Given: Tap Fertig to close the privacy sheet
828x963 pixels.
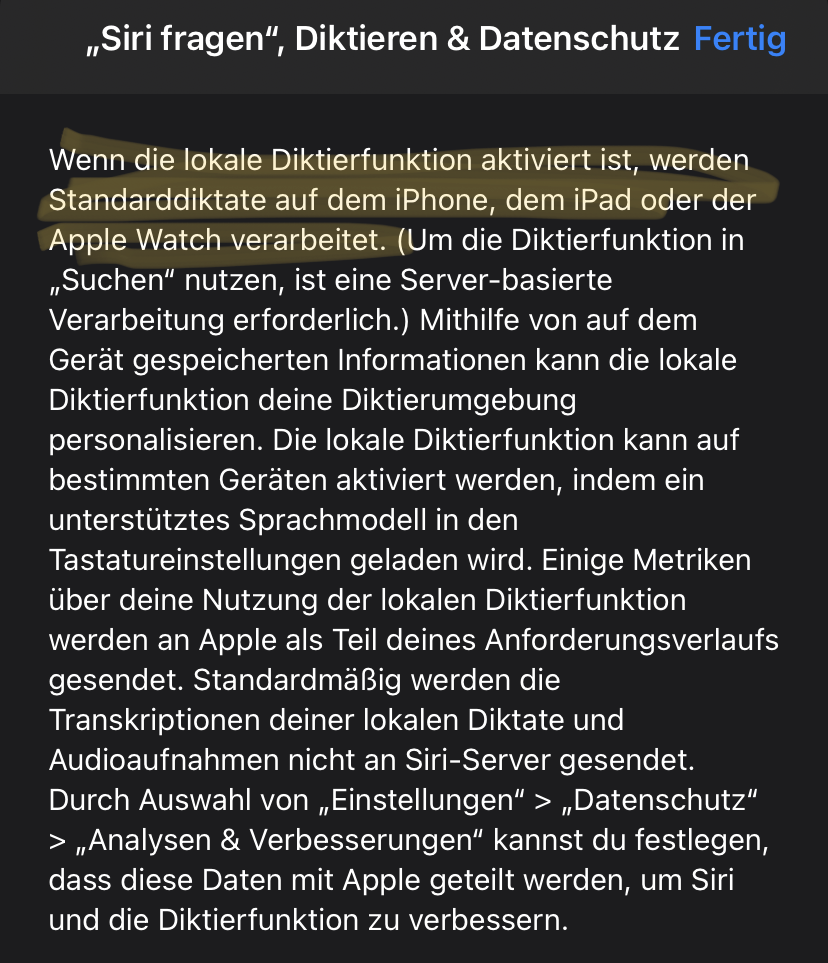Looking at the screenshot, I should coord(740,40).
